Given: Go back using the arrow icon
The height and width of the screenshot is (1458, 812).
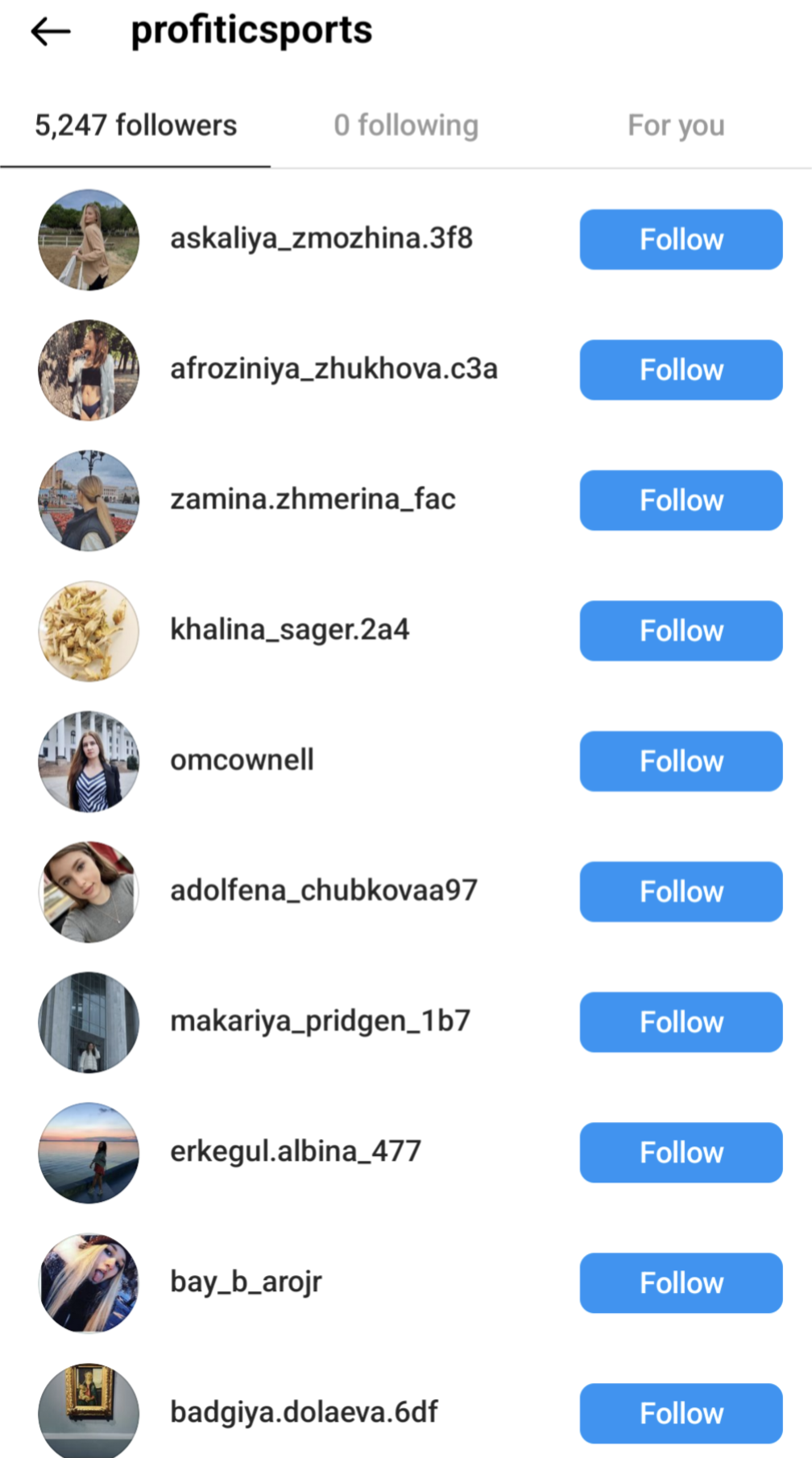Looking at the screenshot, I should tap(51, 32).
